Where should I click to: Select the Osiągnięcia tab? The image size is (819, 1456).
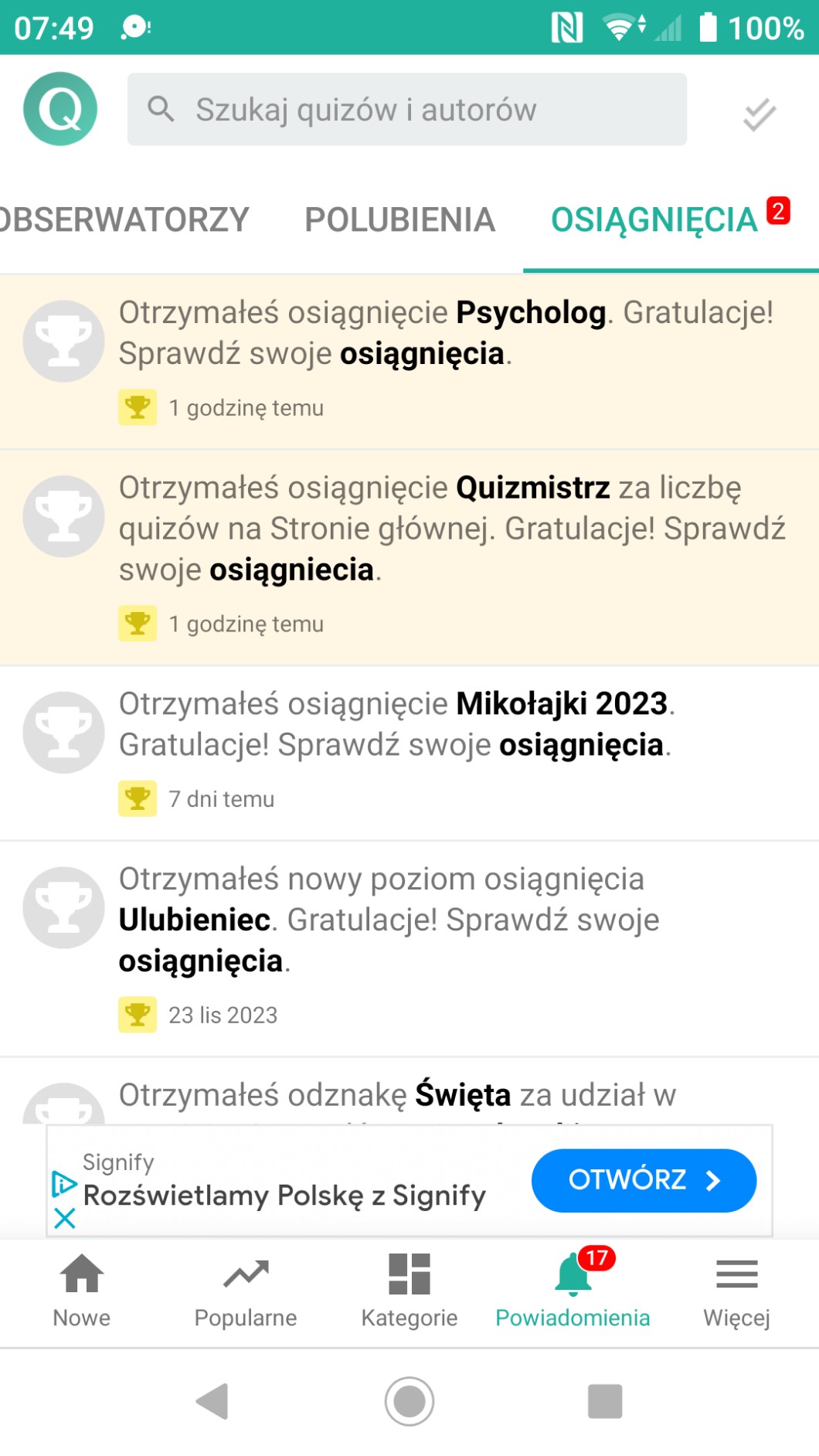(x=654, y=220)
